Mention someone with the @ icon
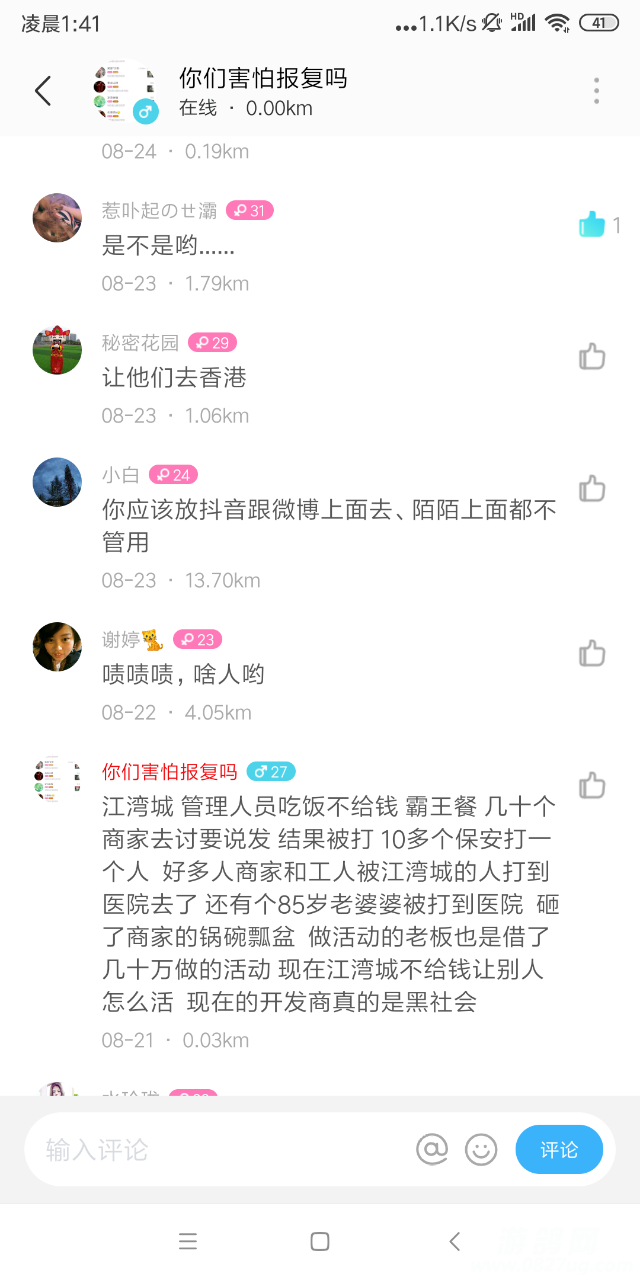The width and height of the screenshot is (640, 1280). point(432,1150)
